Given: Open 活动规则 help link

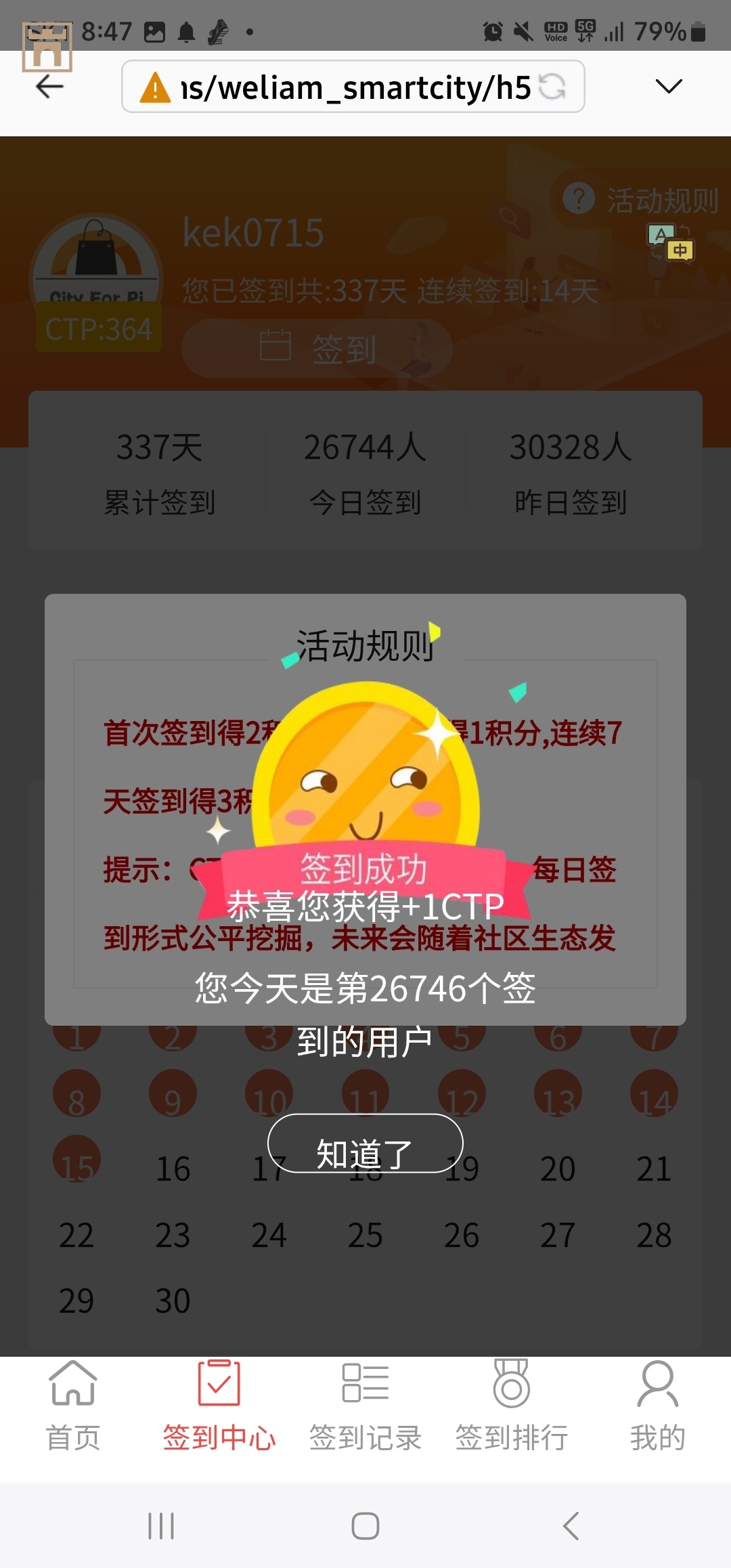Looking at the screenshot, I should [x=641, y=200].
